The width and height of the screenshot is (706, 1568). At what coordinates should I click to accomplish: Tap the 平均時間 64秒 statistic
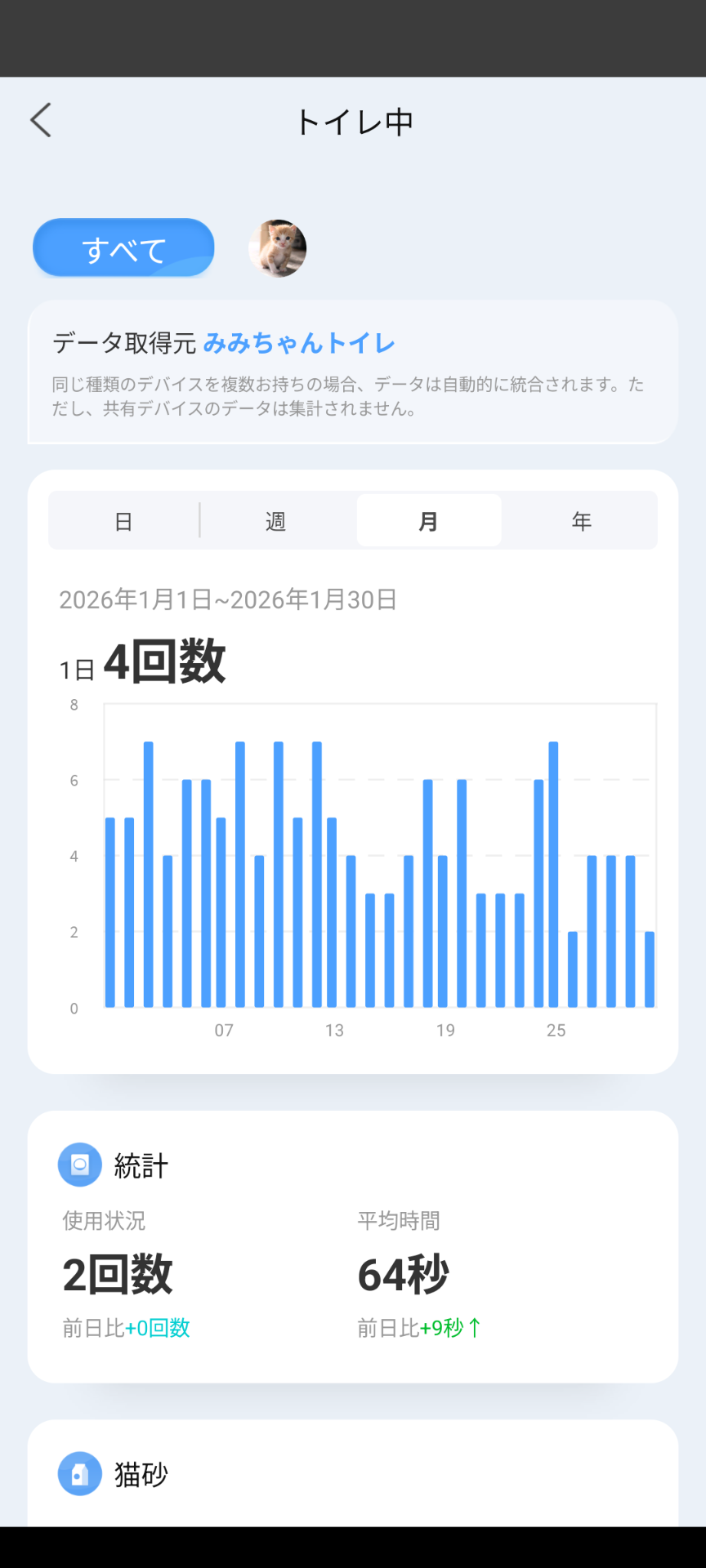click(x=402, y=1272)
